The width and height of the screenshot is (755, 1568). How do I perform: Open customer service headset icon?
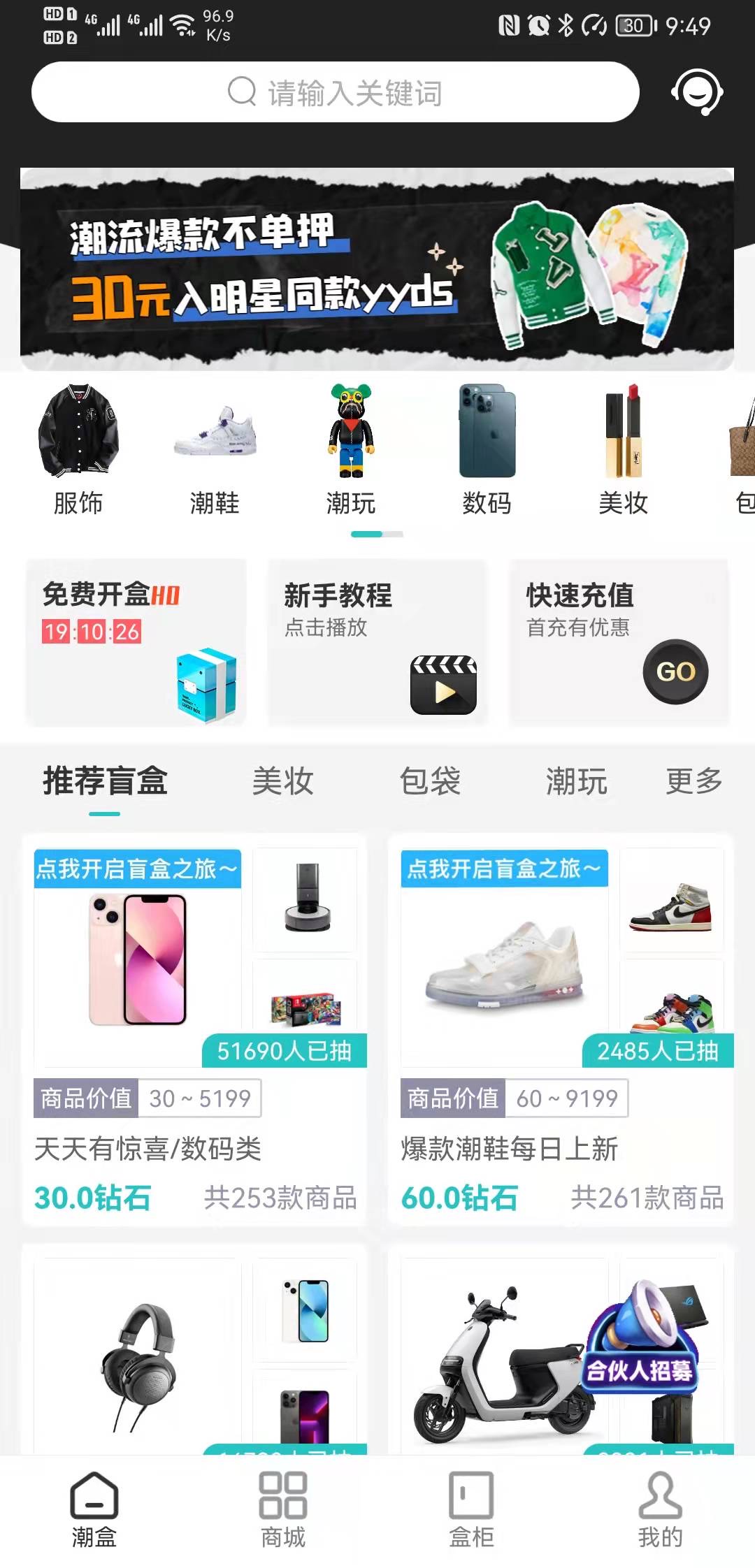point(696,92)
